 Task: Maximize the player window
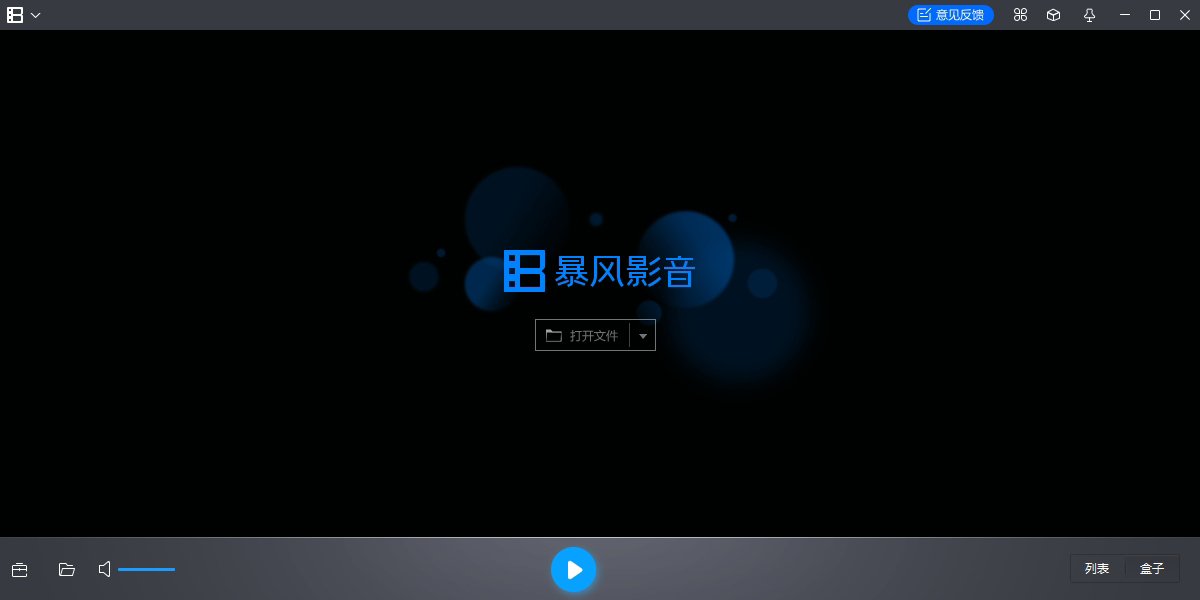point(1155,15)
